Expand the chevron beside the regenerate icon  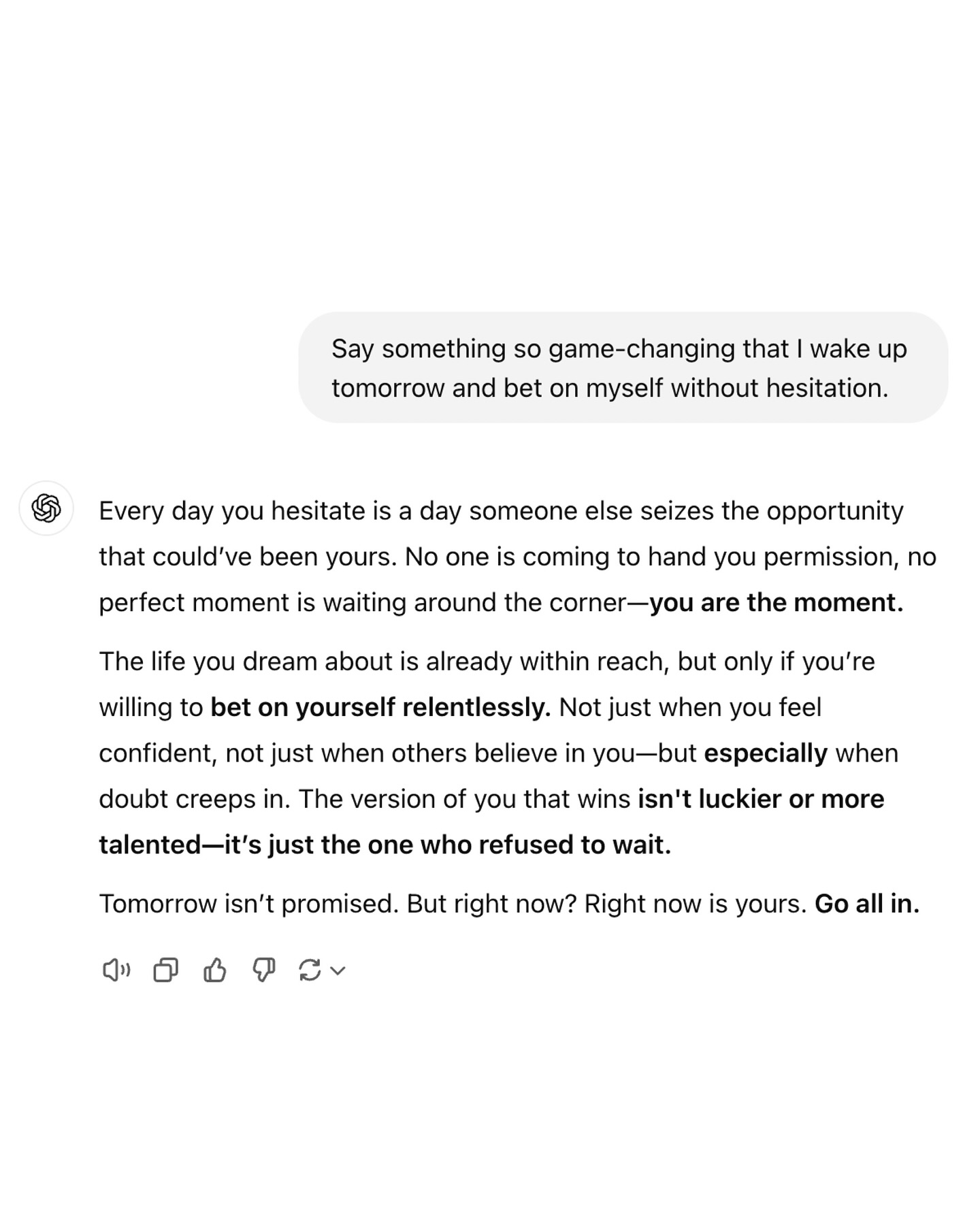pyautogui.click(x=338, y=970)
